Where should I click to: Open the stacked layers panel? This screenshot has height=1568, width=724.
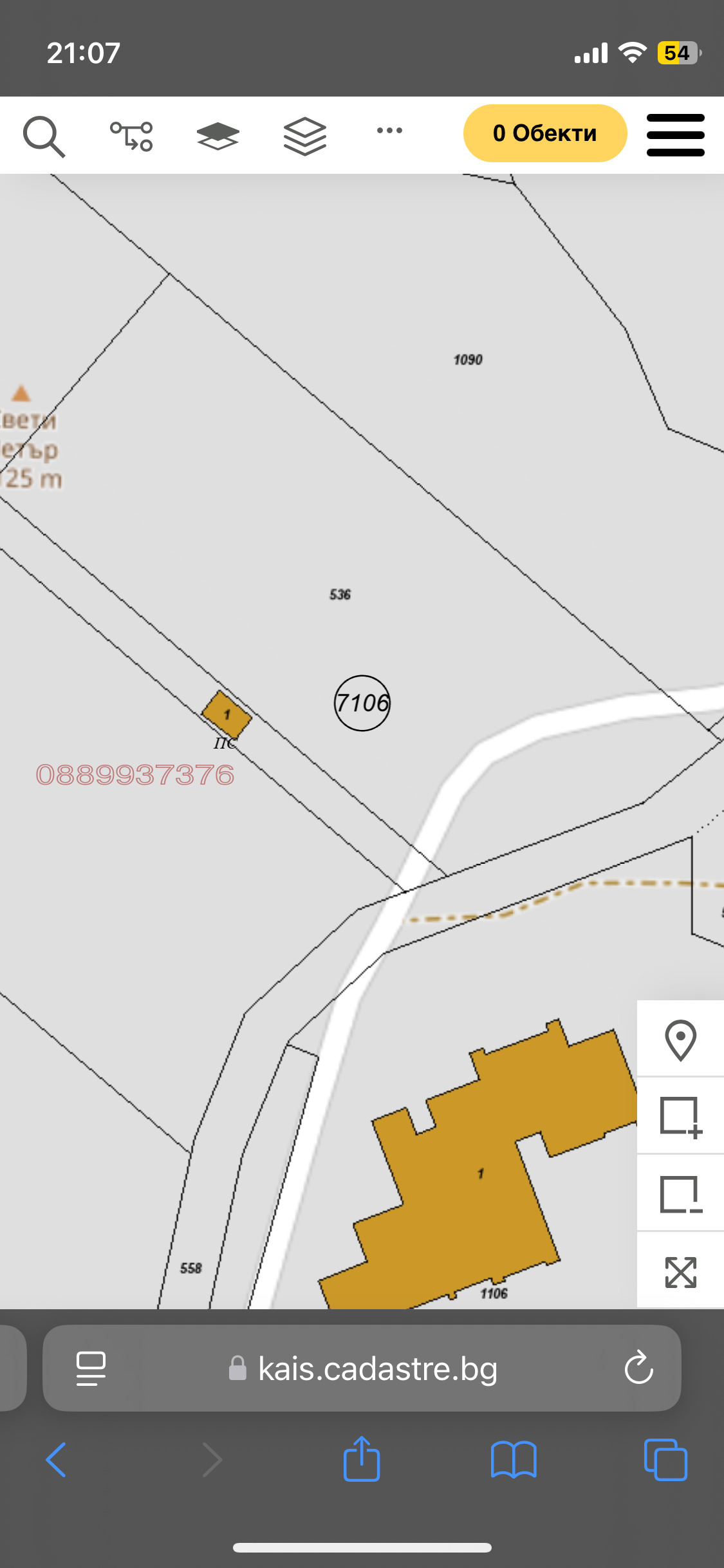click(x=305, y=136)
